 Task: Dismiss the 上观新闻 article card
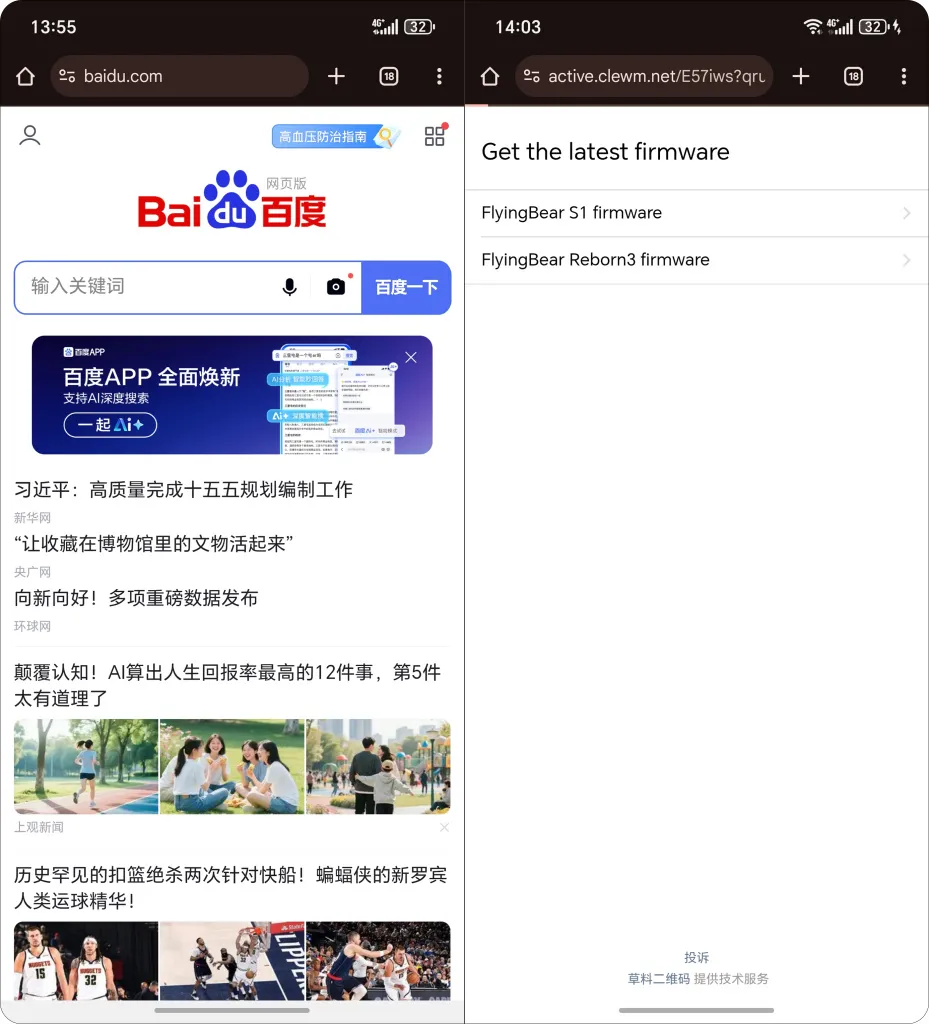coord(444,827)
